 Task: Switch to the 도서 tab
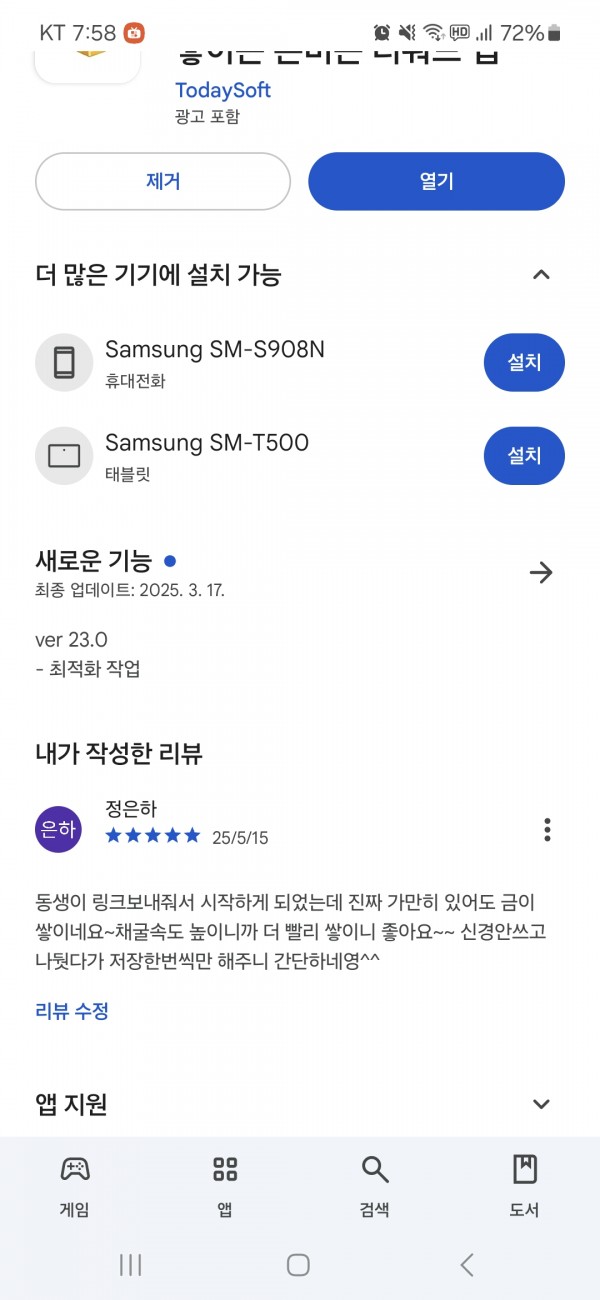click(x=525, y=1187)
